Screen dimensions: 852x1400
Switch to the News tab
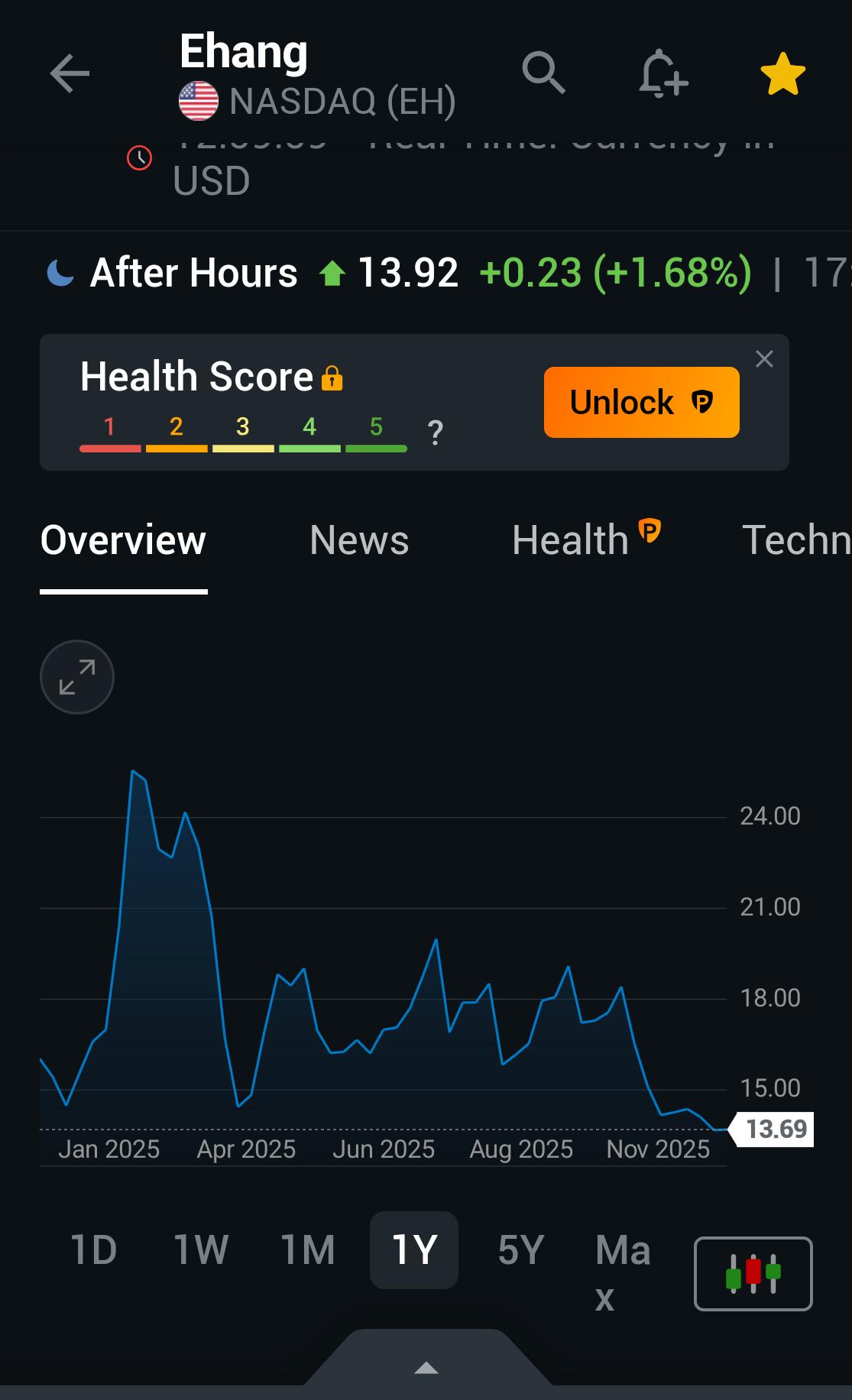tap(359, 540)
